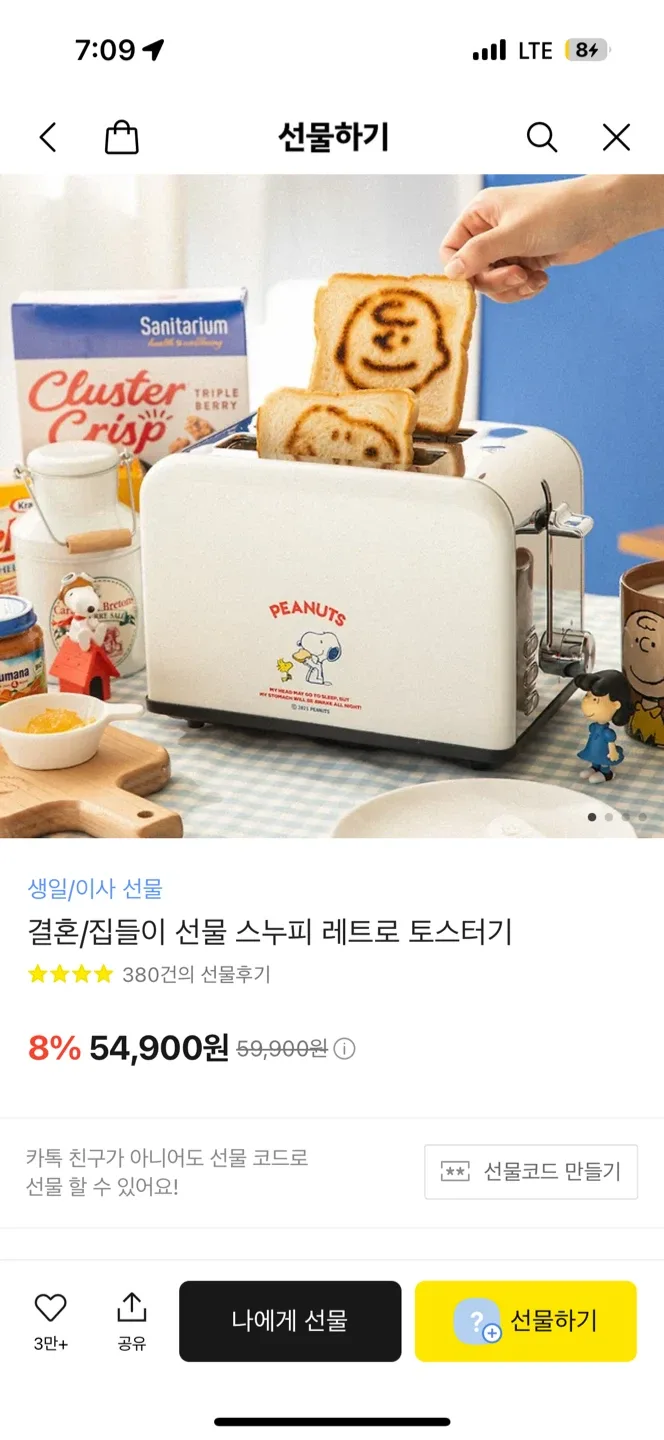Screen dimensions: 664x1440
Task: Show price info next to 59,900원
Action: pyautogui.click(x=344, y=1049)
